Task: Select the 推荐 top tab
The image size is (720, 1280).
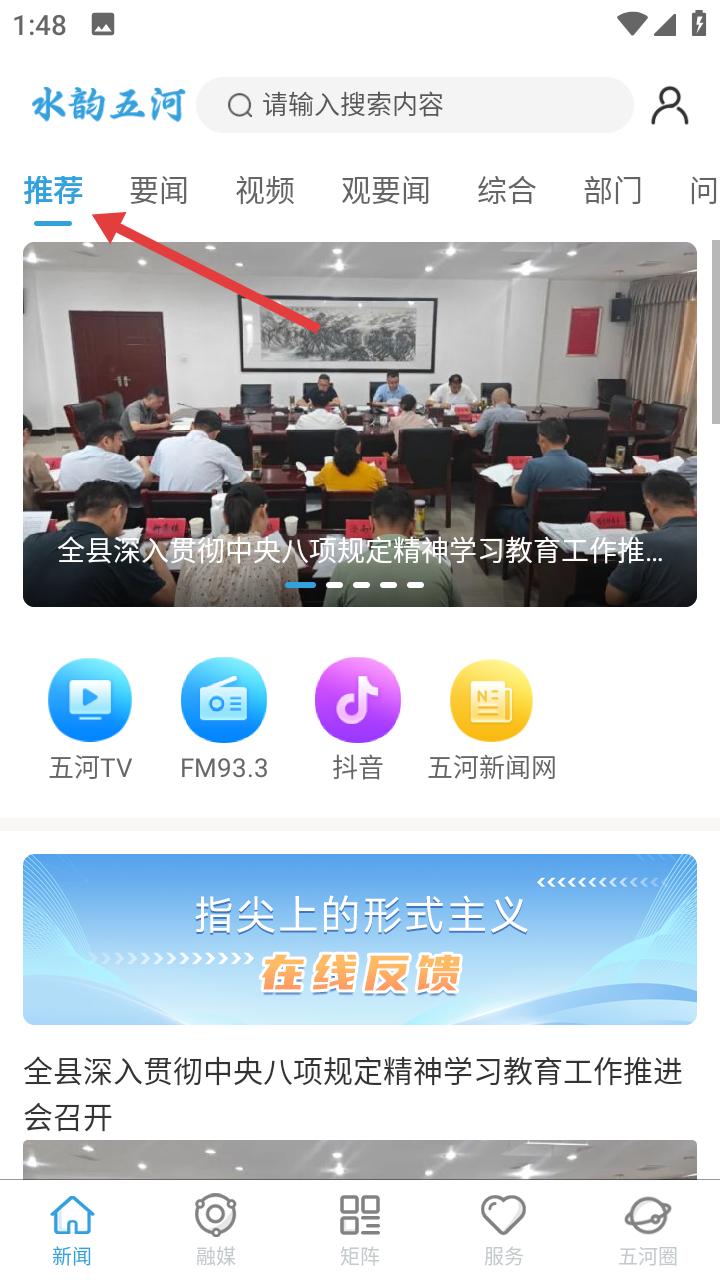Action: 53,190
